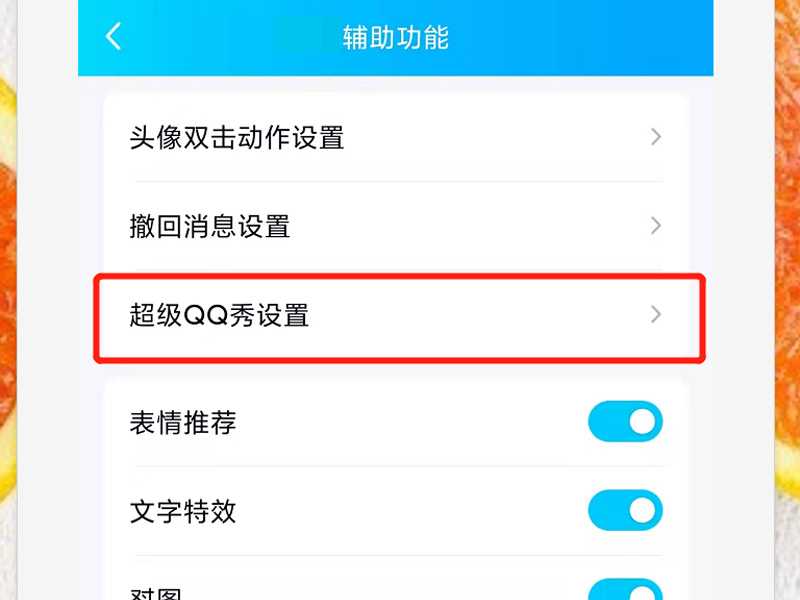This screenshot has height=600, width=800.
Task: Open 头像双击动作设置
Action: [x=395, y=137]
